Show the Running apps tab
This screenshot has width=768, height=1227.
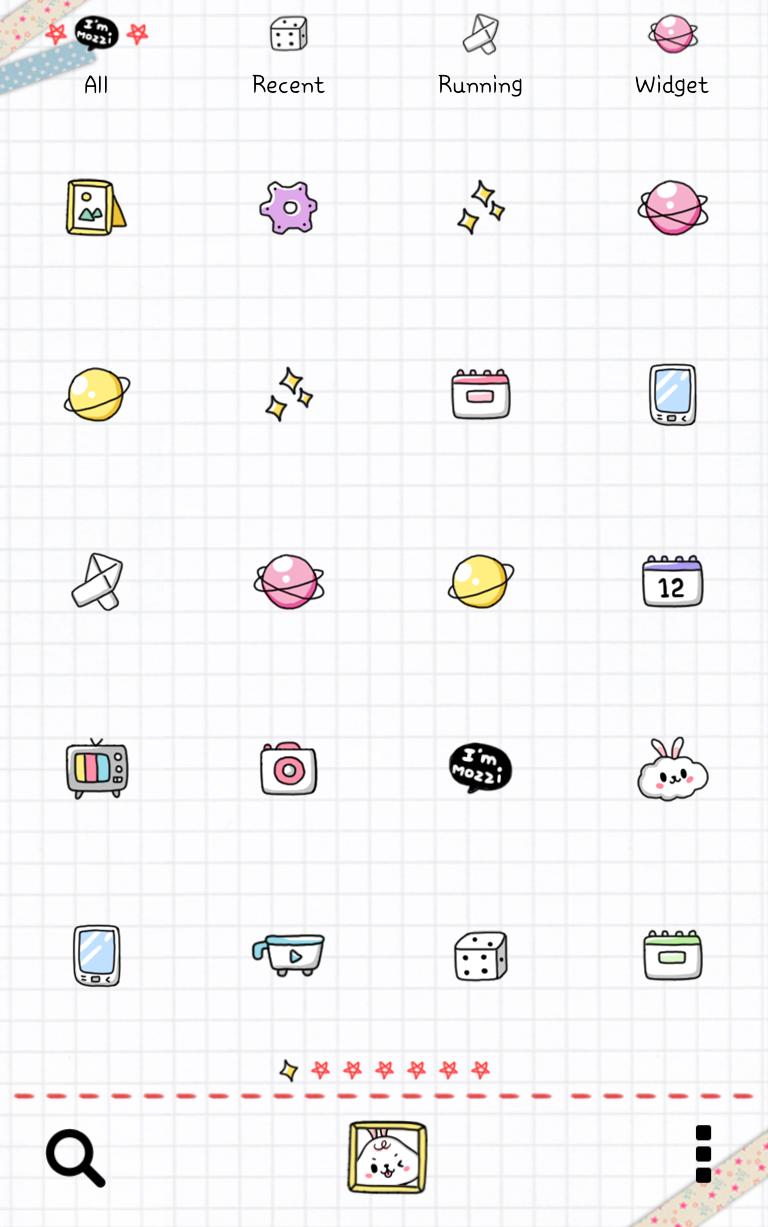[480, 56]
